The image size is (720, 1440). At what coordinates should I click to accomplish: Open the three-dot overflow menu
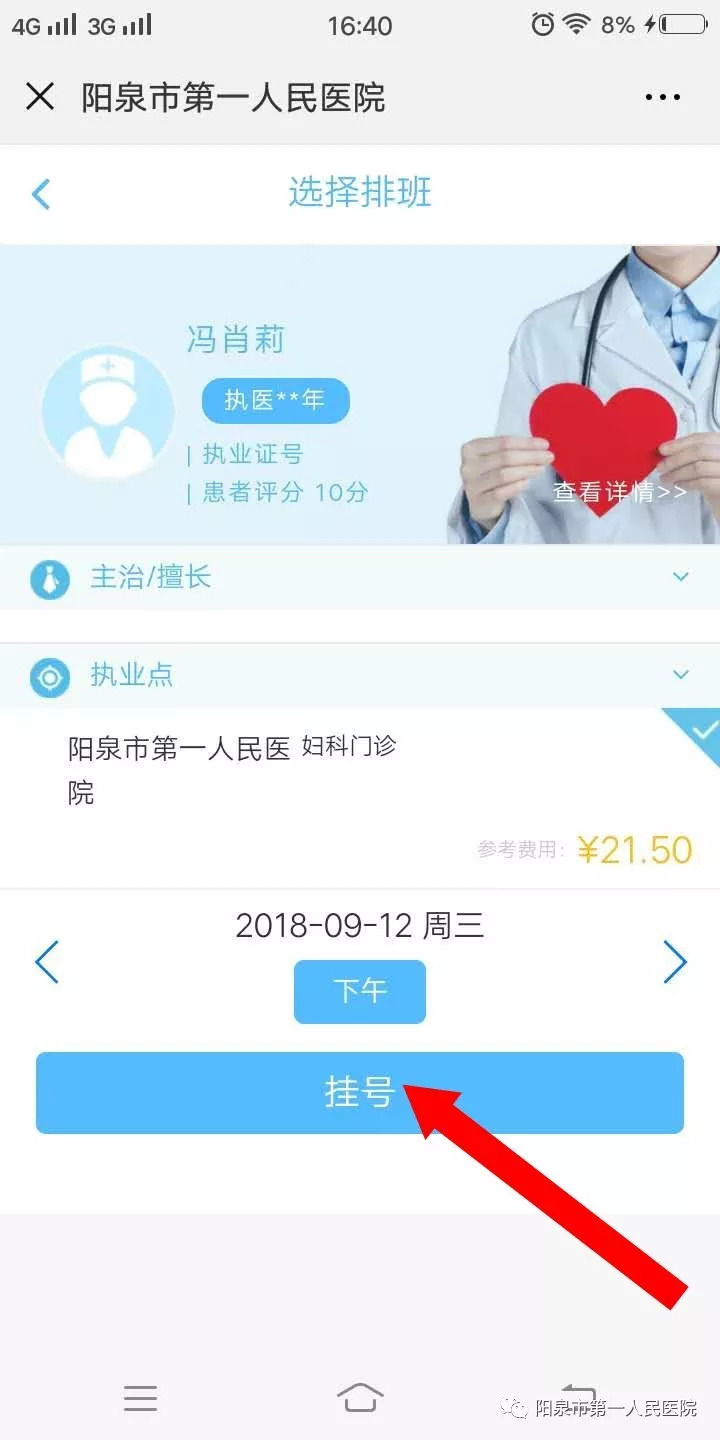[662, 98]
